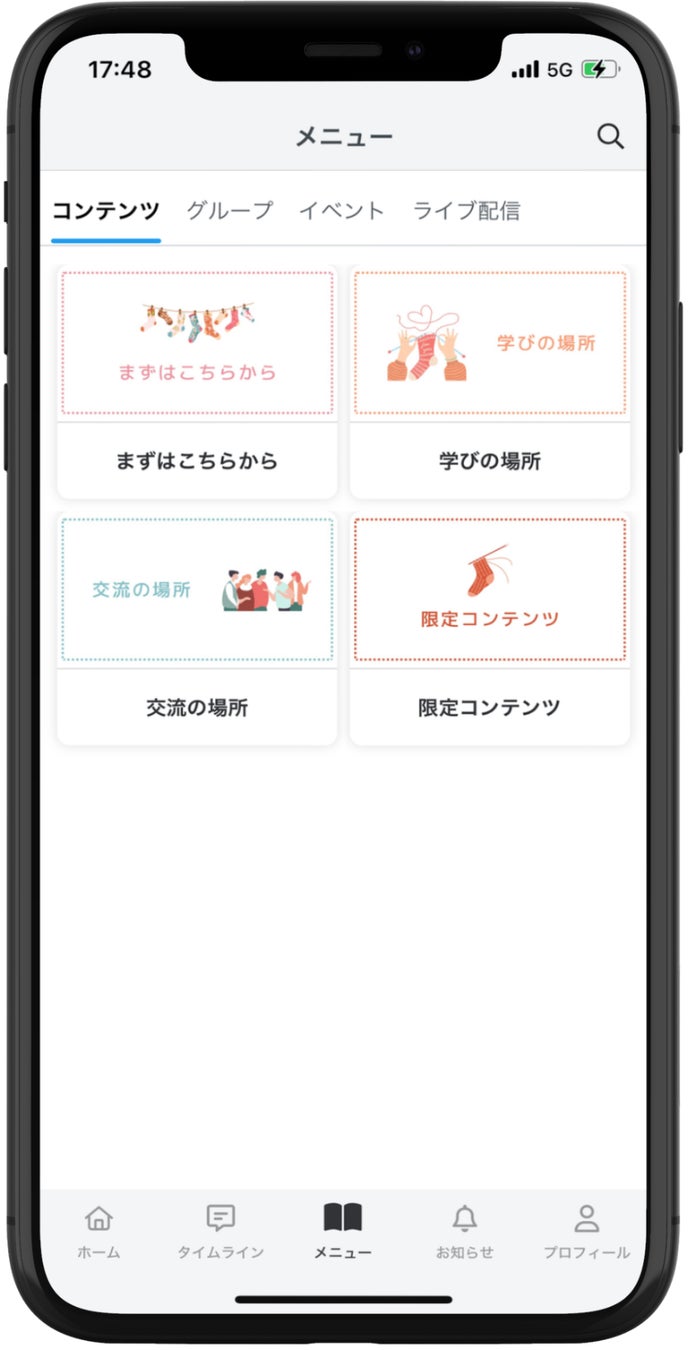690x1350 pixels.
Task: Switch to the ライブ配信 tab
Action: point(466,211)
